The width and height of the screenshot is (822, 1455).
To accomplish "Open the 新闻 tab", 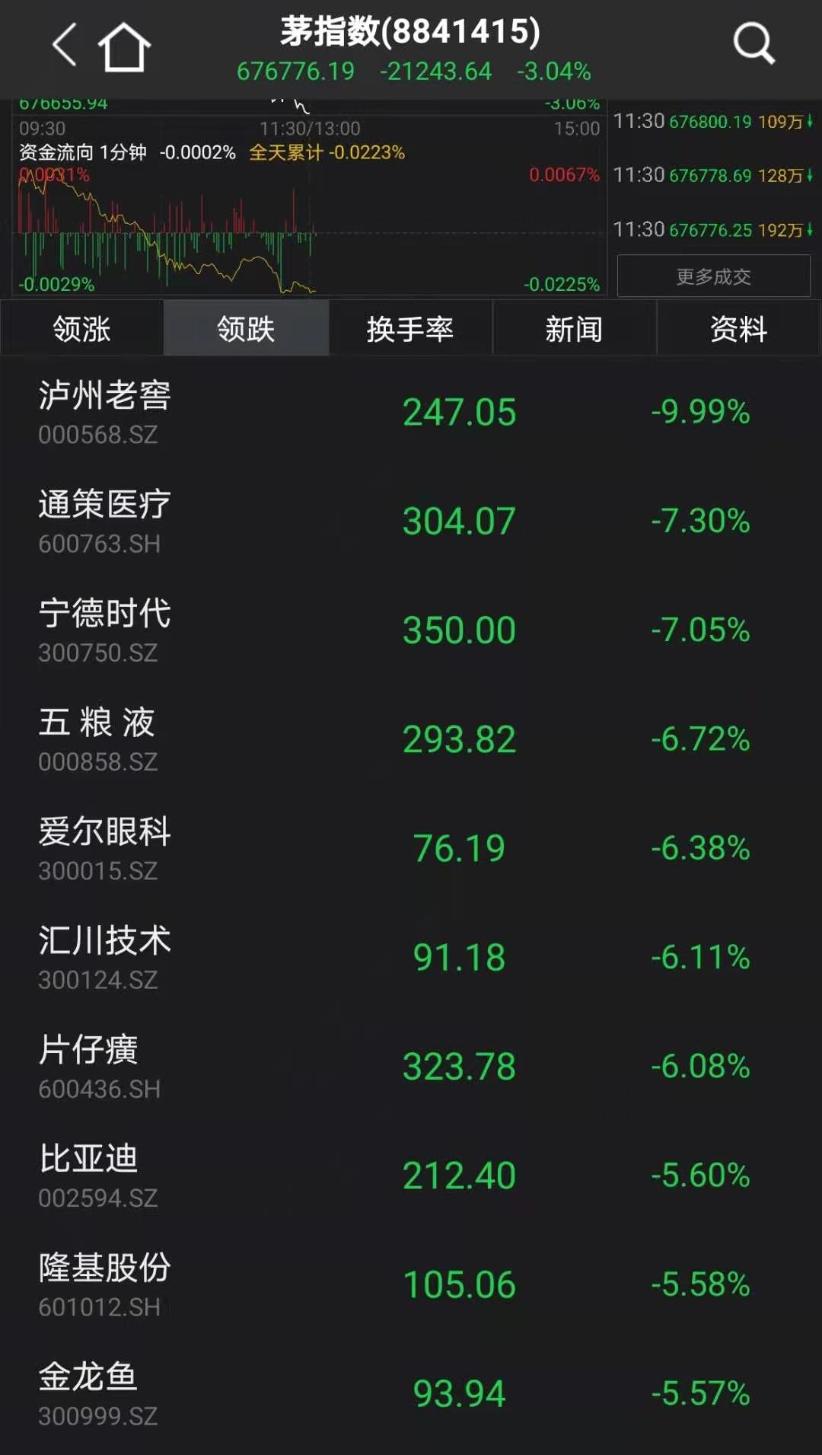I will [x=575, y=328].
